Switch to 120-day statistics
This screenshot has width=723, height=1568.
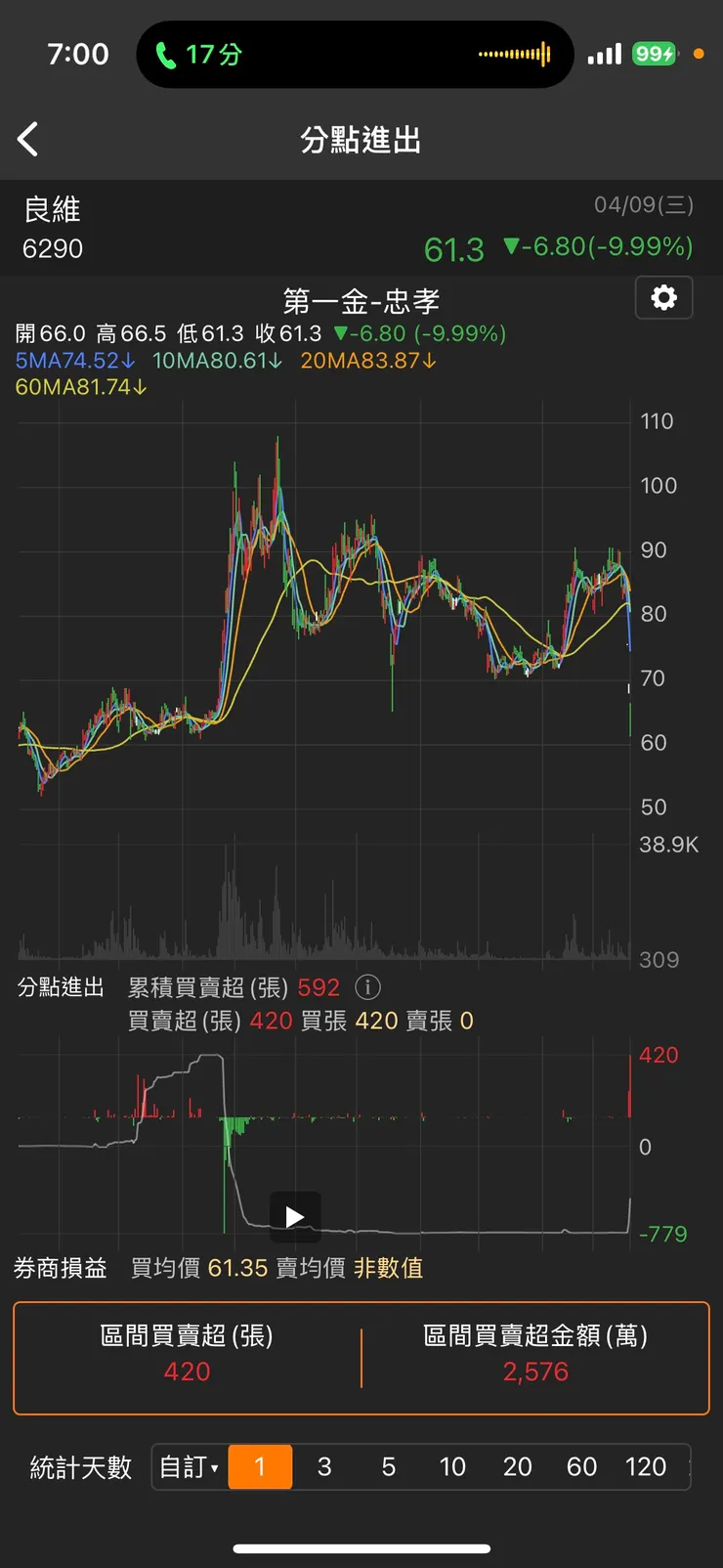[x=646, y=1466]
